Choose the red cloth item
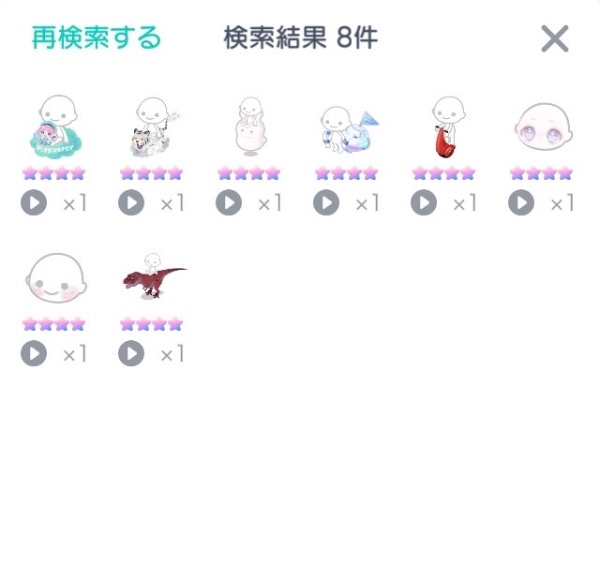 (444, 127)
